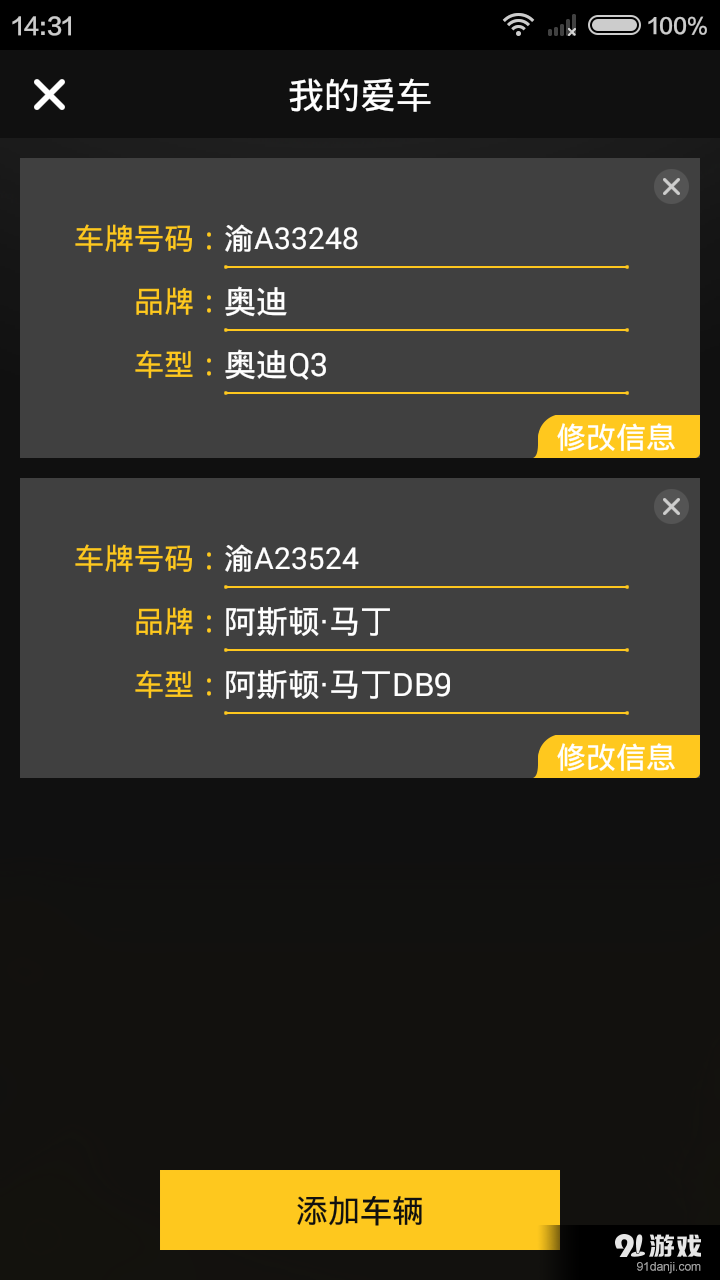Tap the 添加车辆 button
Viewport: 720px width, 1280px height.
[359, 1209]
